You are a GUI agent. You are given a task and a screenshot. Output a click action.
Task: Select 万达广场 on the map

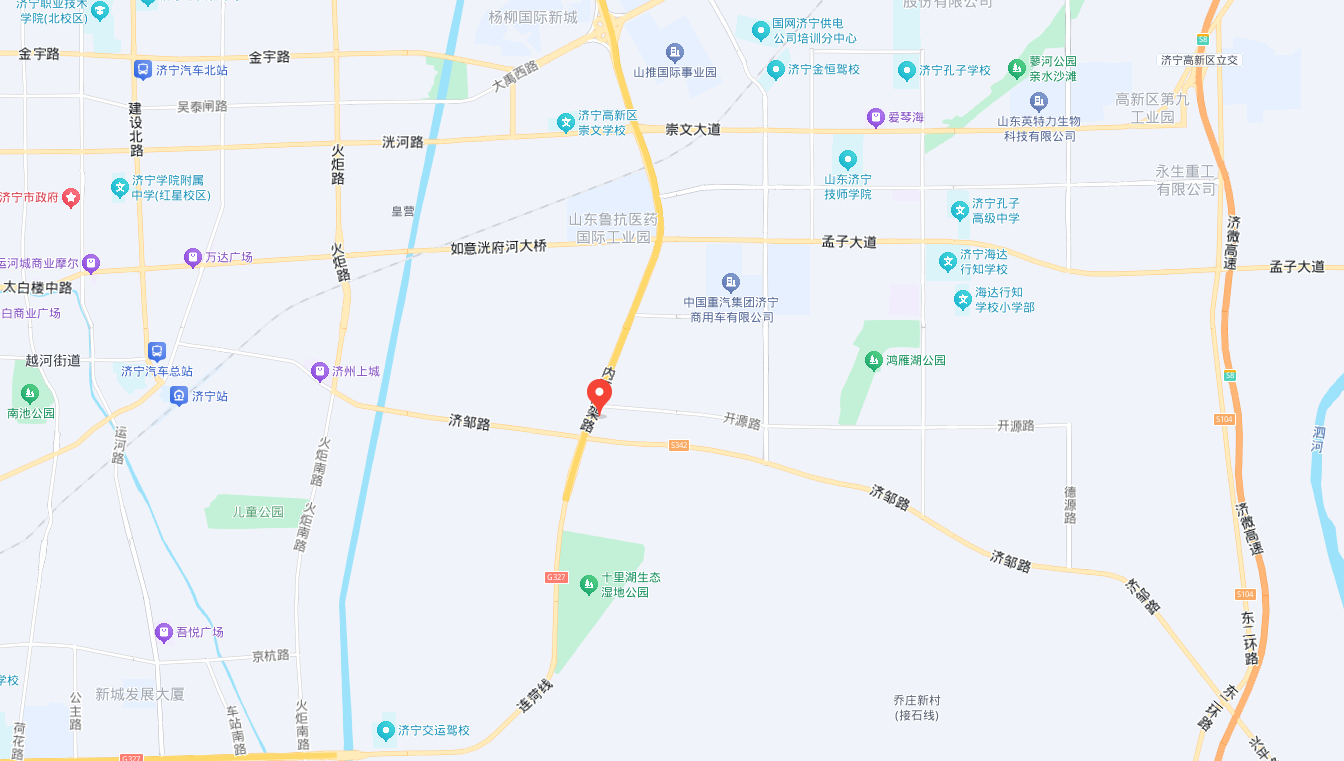[x=193, y=258]
